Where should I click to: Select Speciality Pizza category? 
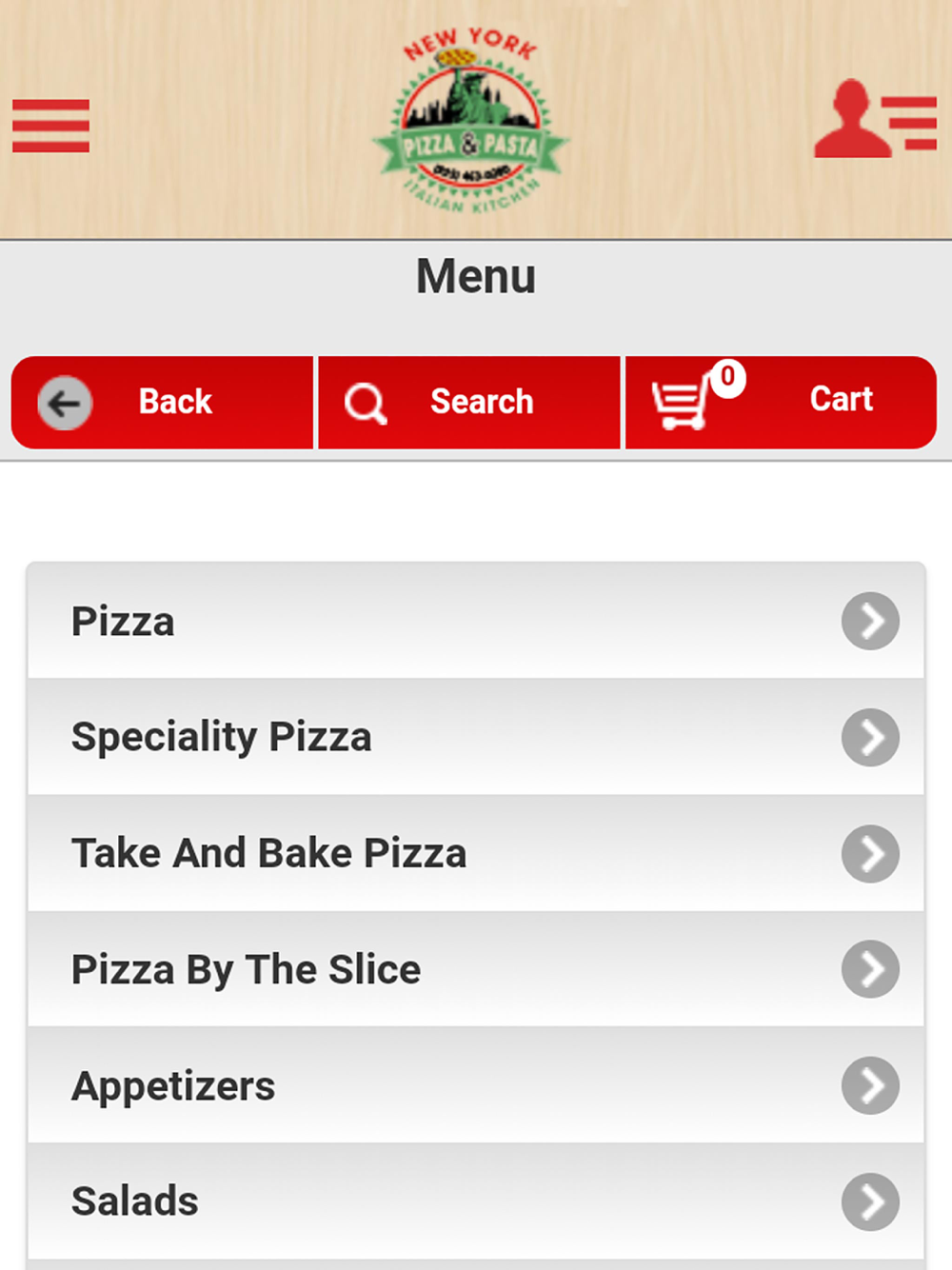pos(476,737)
